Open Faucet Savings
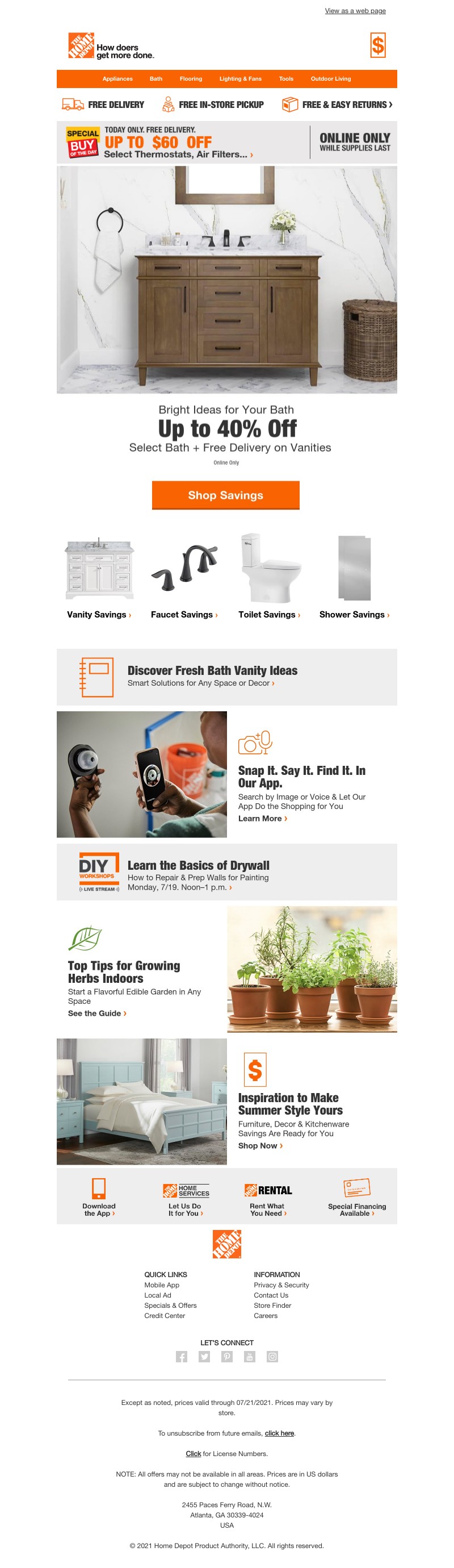The image size is (454, 1568). point(183,614)
